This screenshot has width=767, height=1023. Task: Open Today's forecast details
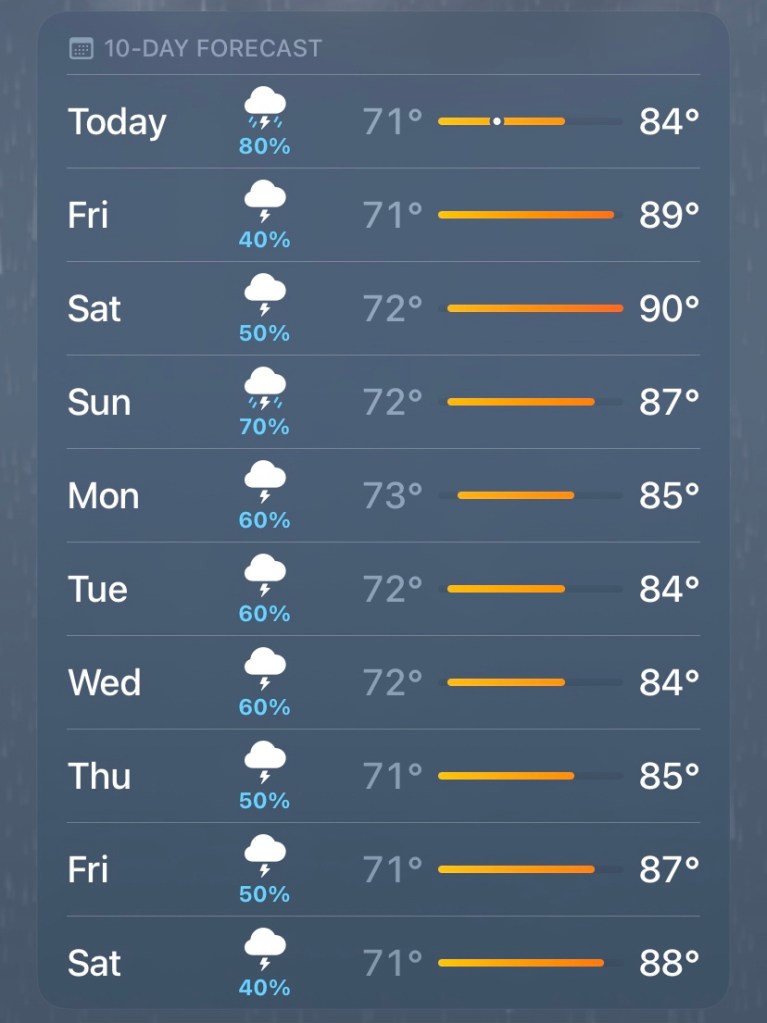click(383, 122)
